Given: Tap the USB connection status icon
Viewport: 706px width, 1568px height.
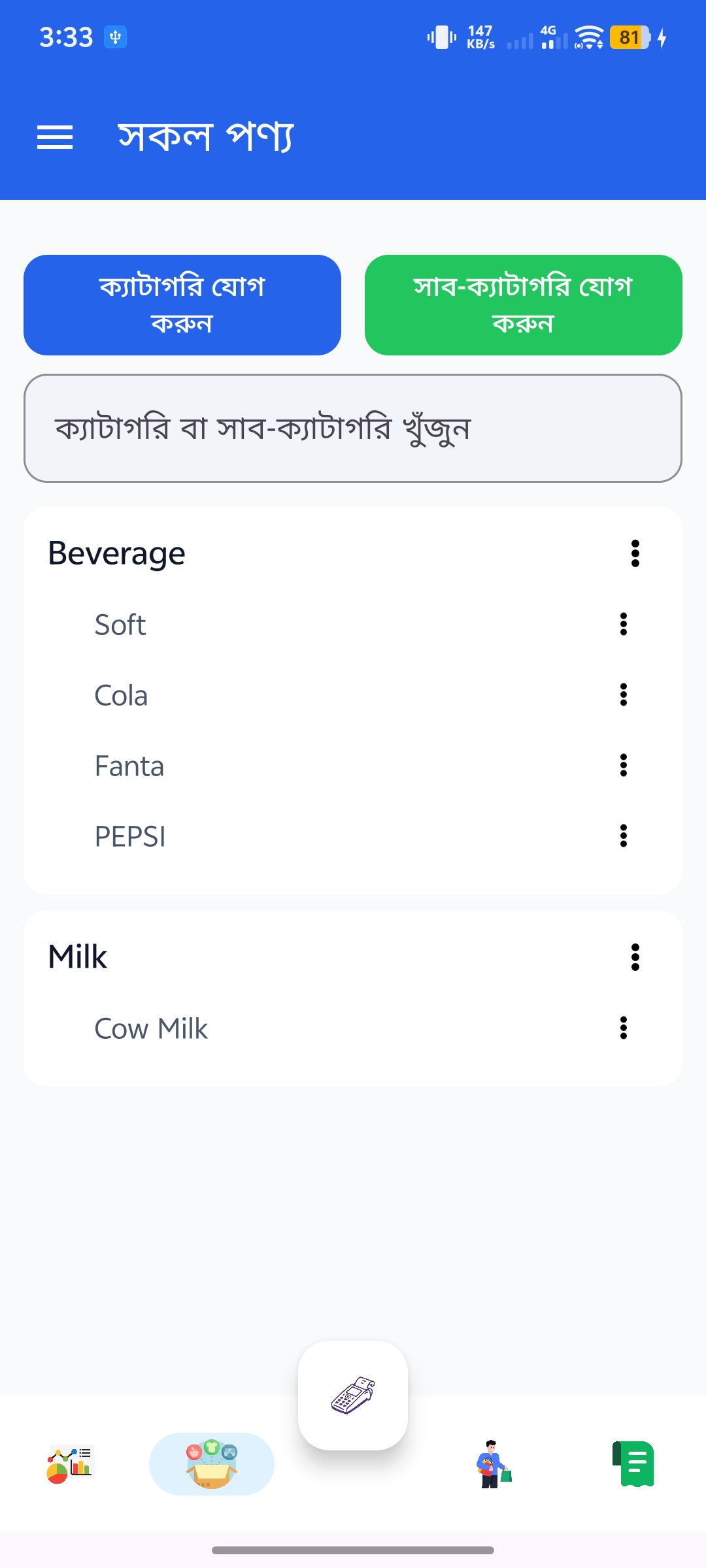Looking at the screenshot, I should click(115, 37).
